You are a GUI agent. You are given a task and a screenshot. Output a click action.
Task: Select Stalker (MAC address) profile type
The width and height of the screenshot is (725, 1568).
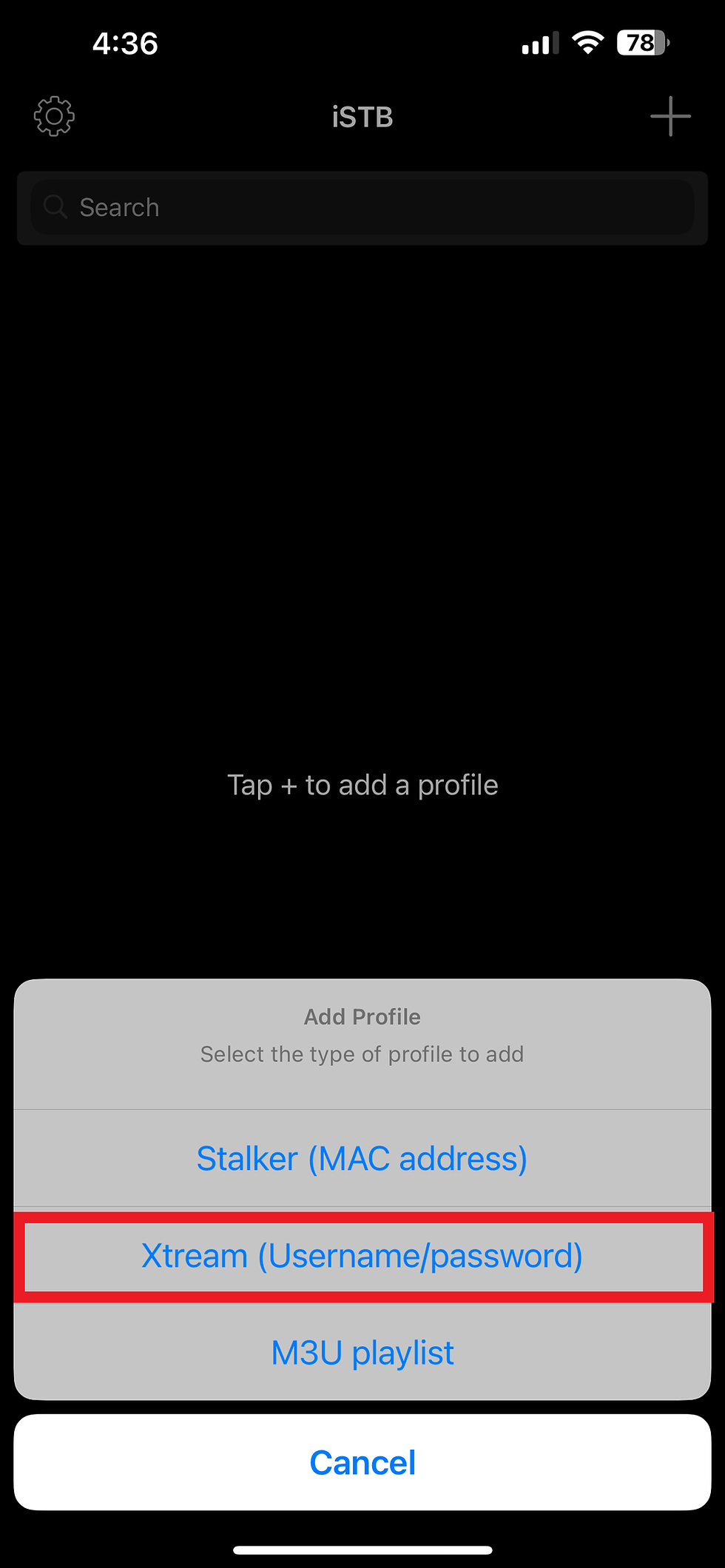tap(362, 1158)
